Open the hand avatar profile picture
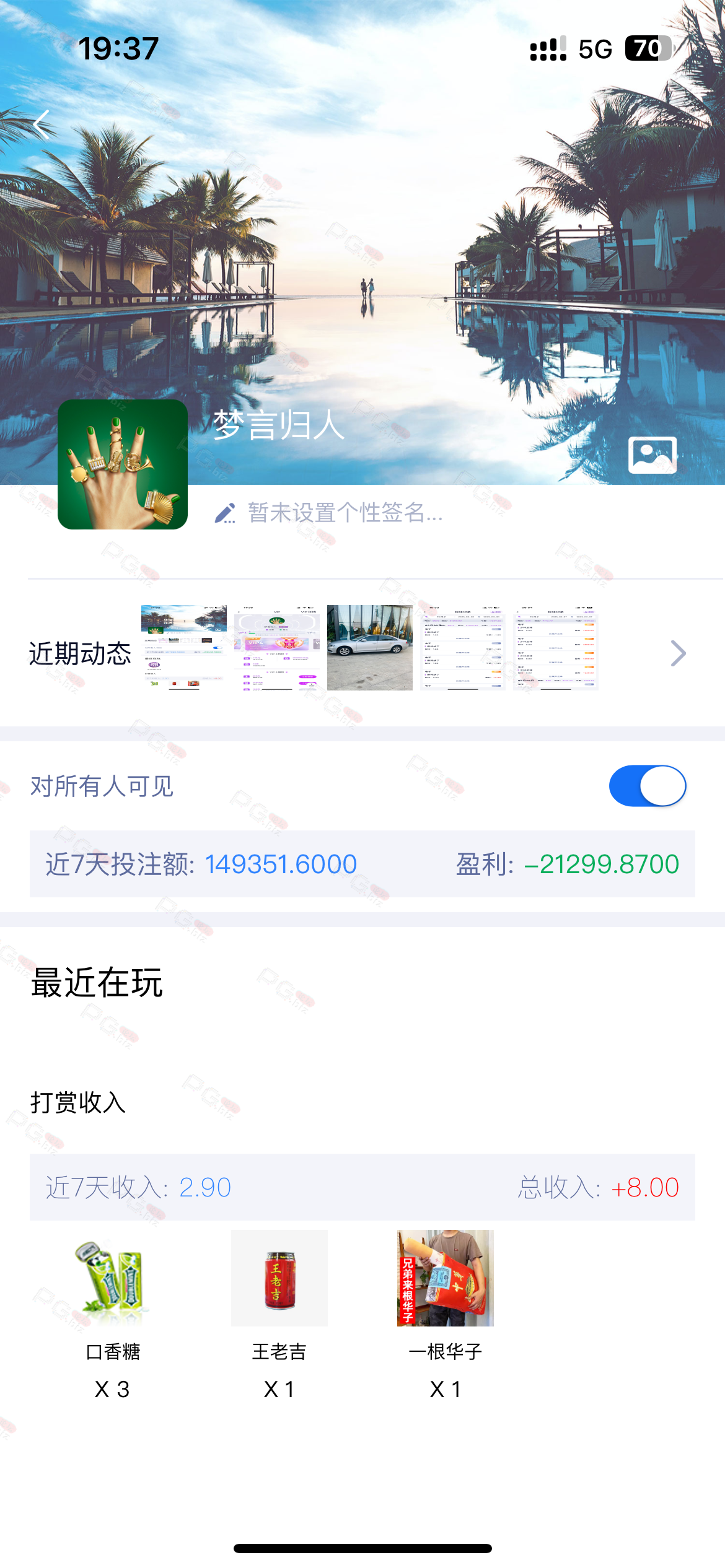Viewport: 725px width, 1568px height. (x=123, y=464)
